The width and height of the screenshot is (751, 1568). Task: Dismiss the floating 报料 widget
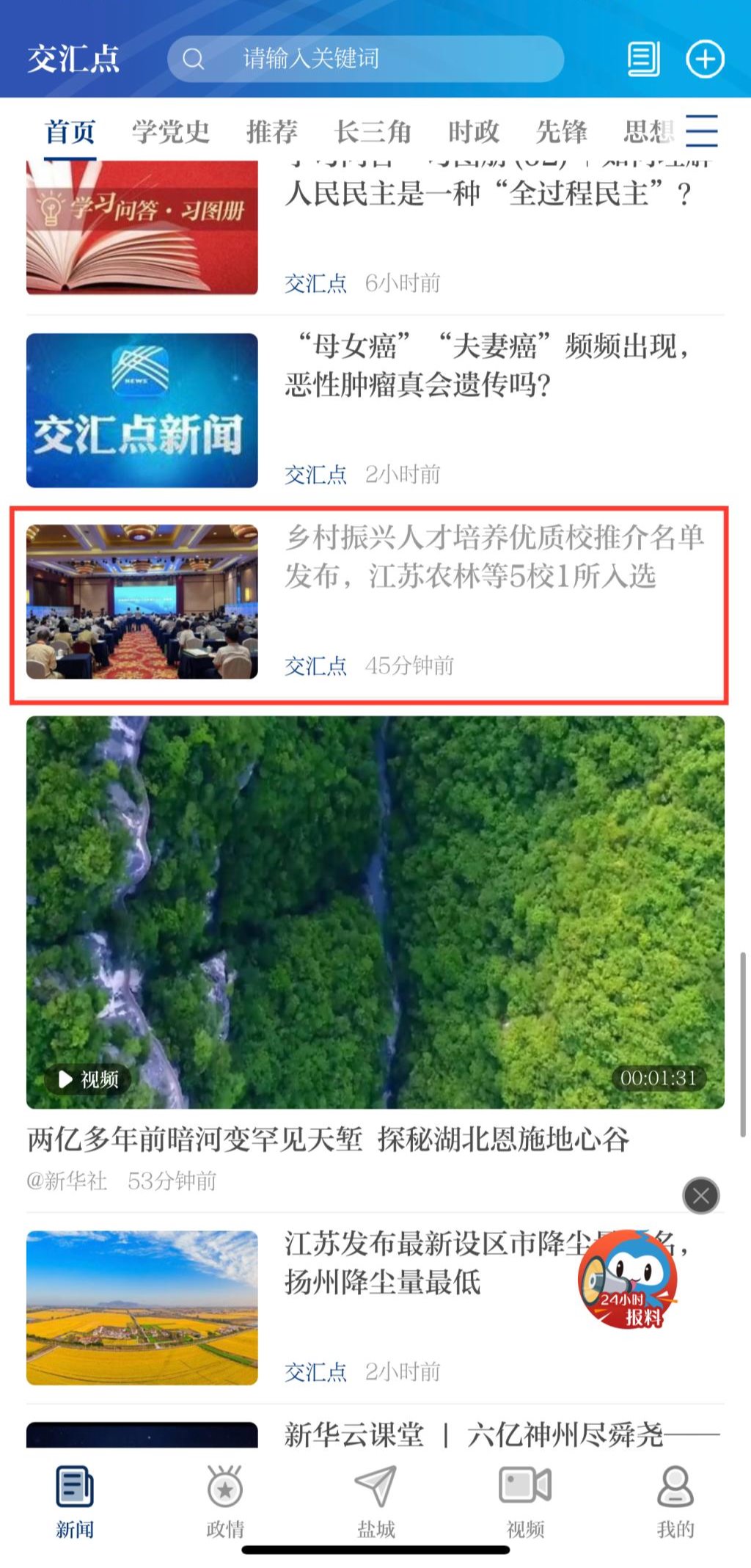click(x=701, y=1196)
